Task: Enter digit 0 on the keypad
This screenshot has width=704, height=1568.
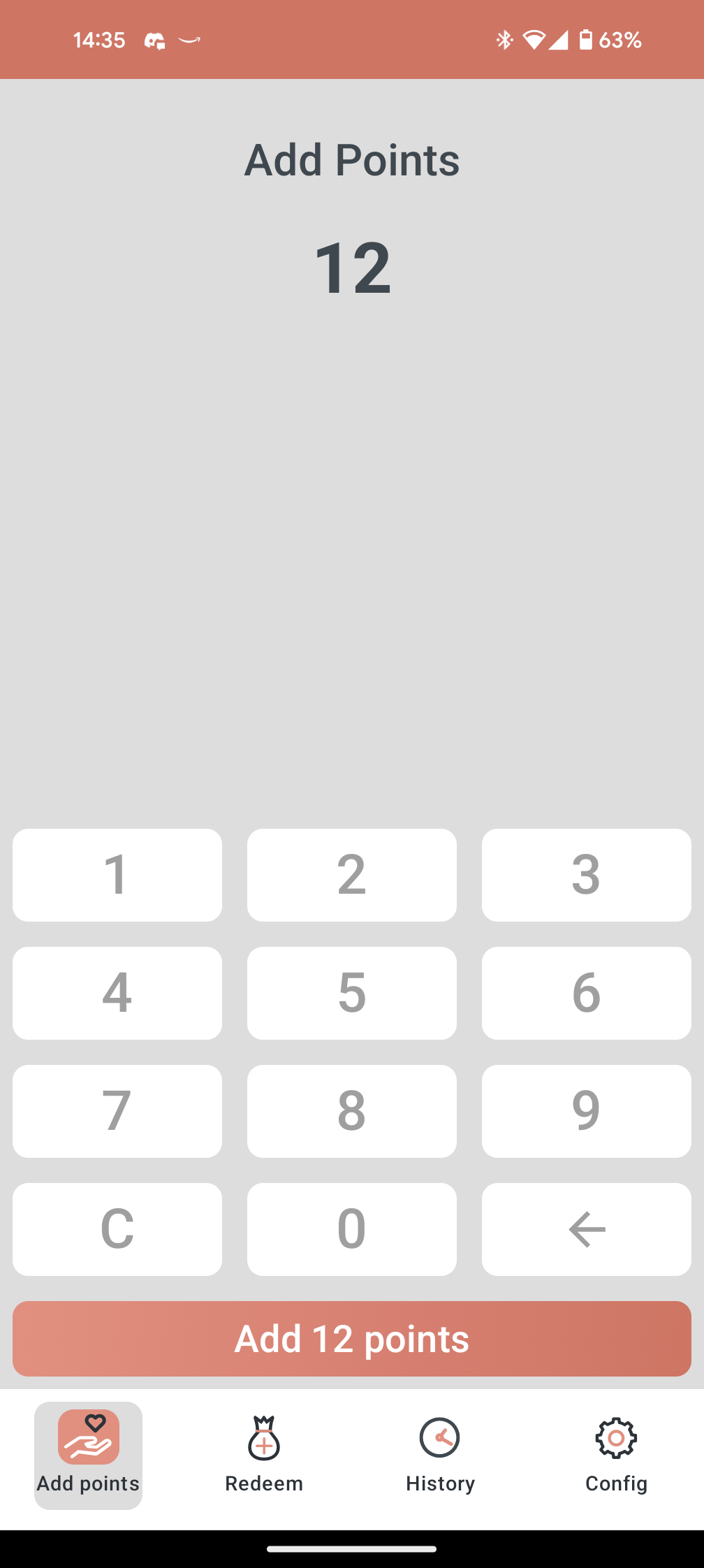Action: (352, 1229)
